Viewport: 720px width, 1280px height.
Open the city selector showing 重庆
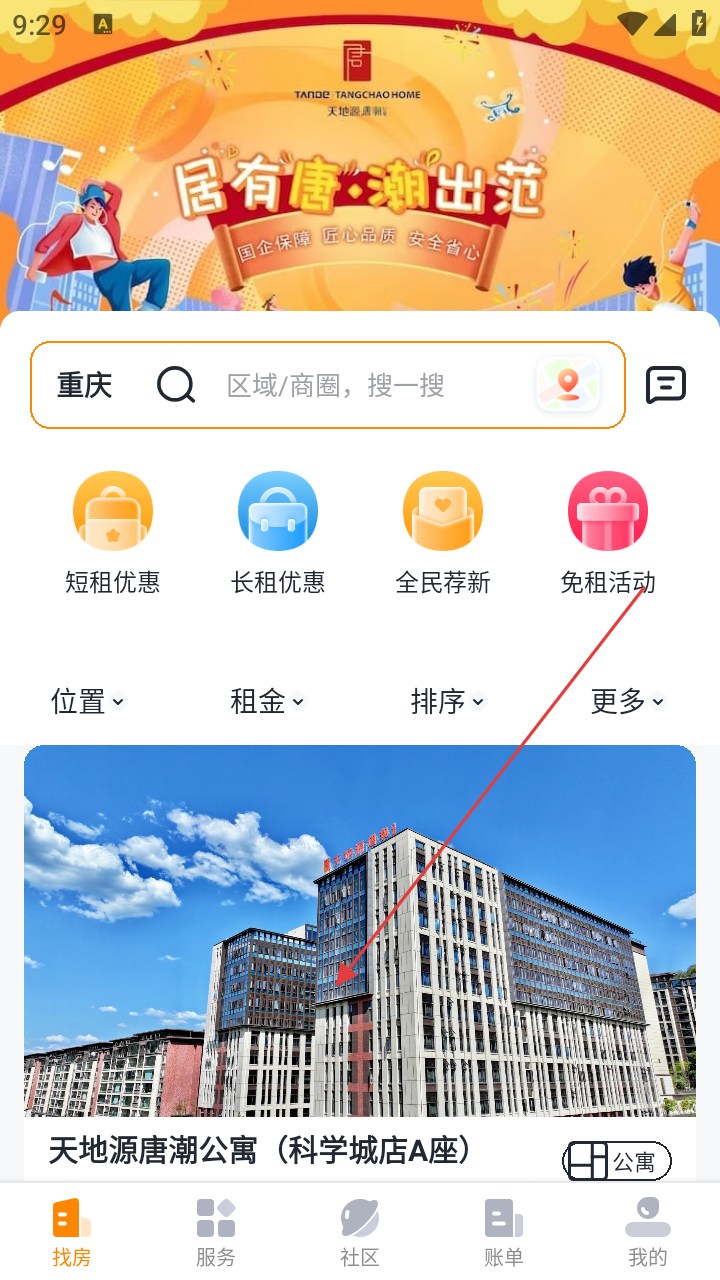(x=85, y=385)
